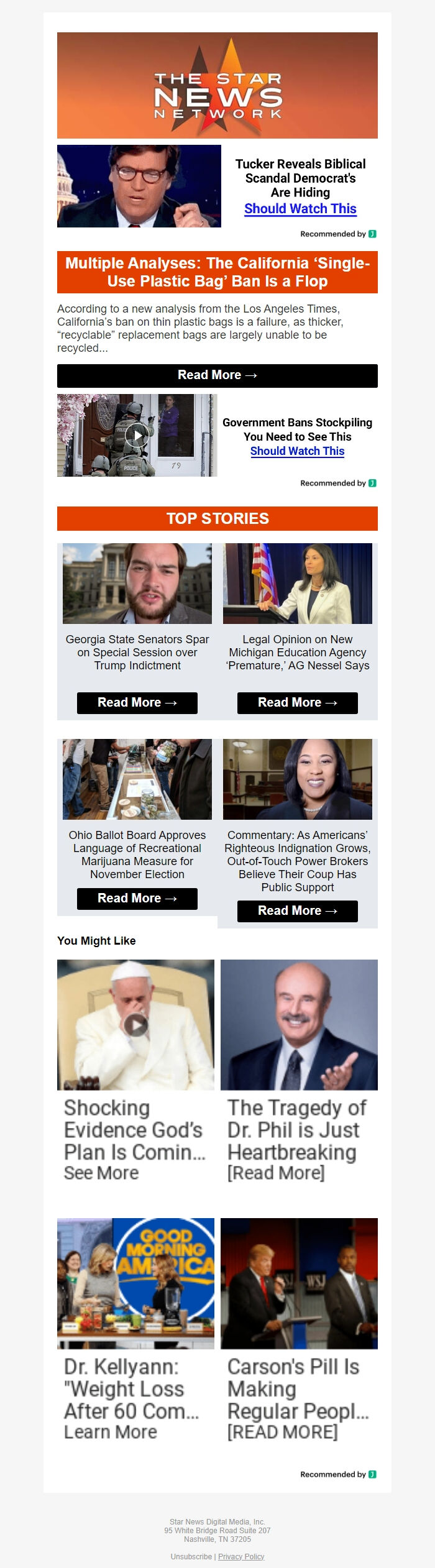
Task: Open Dr. Kellyann Weight Loss card
Action: [x=135, y=1329]
